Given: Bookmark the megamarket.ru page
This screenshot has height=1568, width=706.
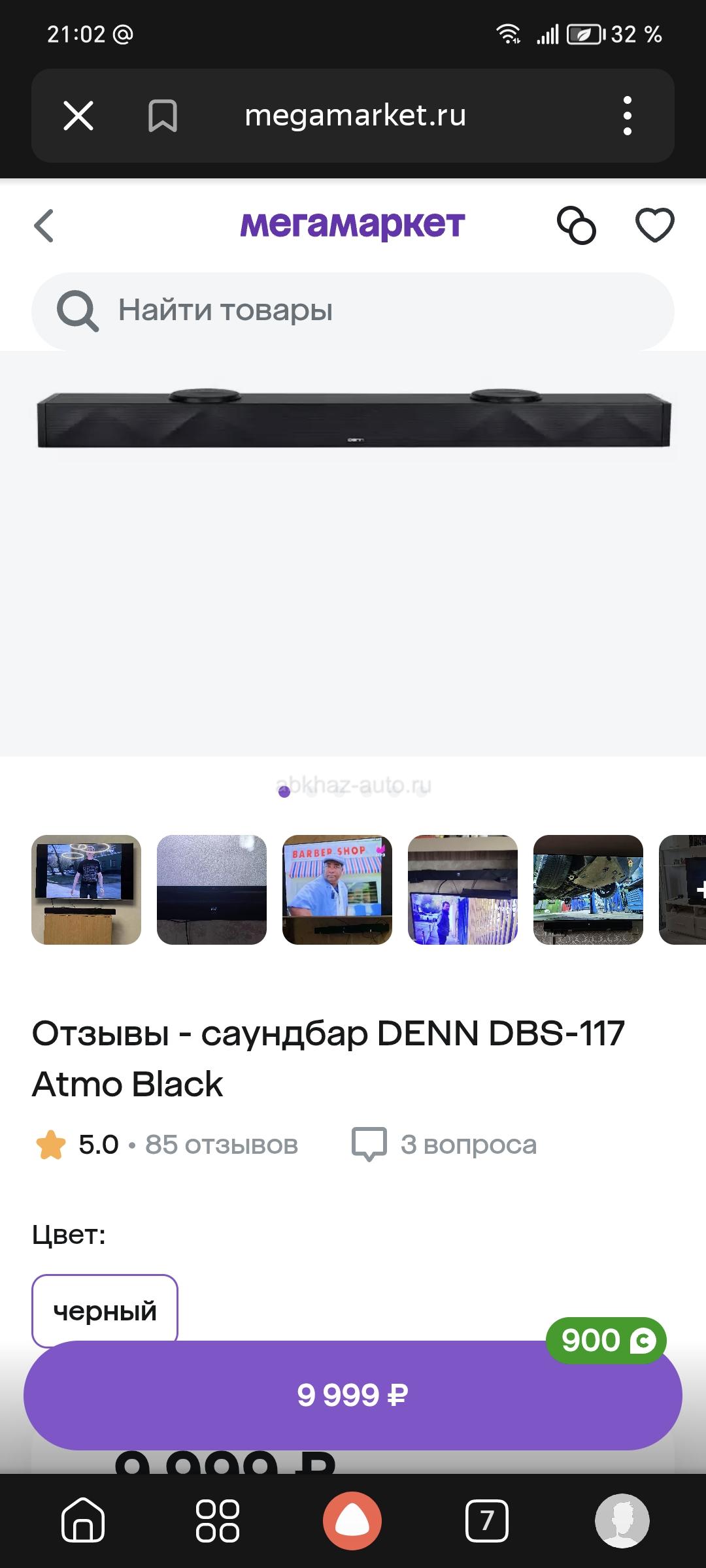Looking at the screenshot, I should pos(162,116).
